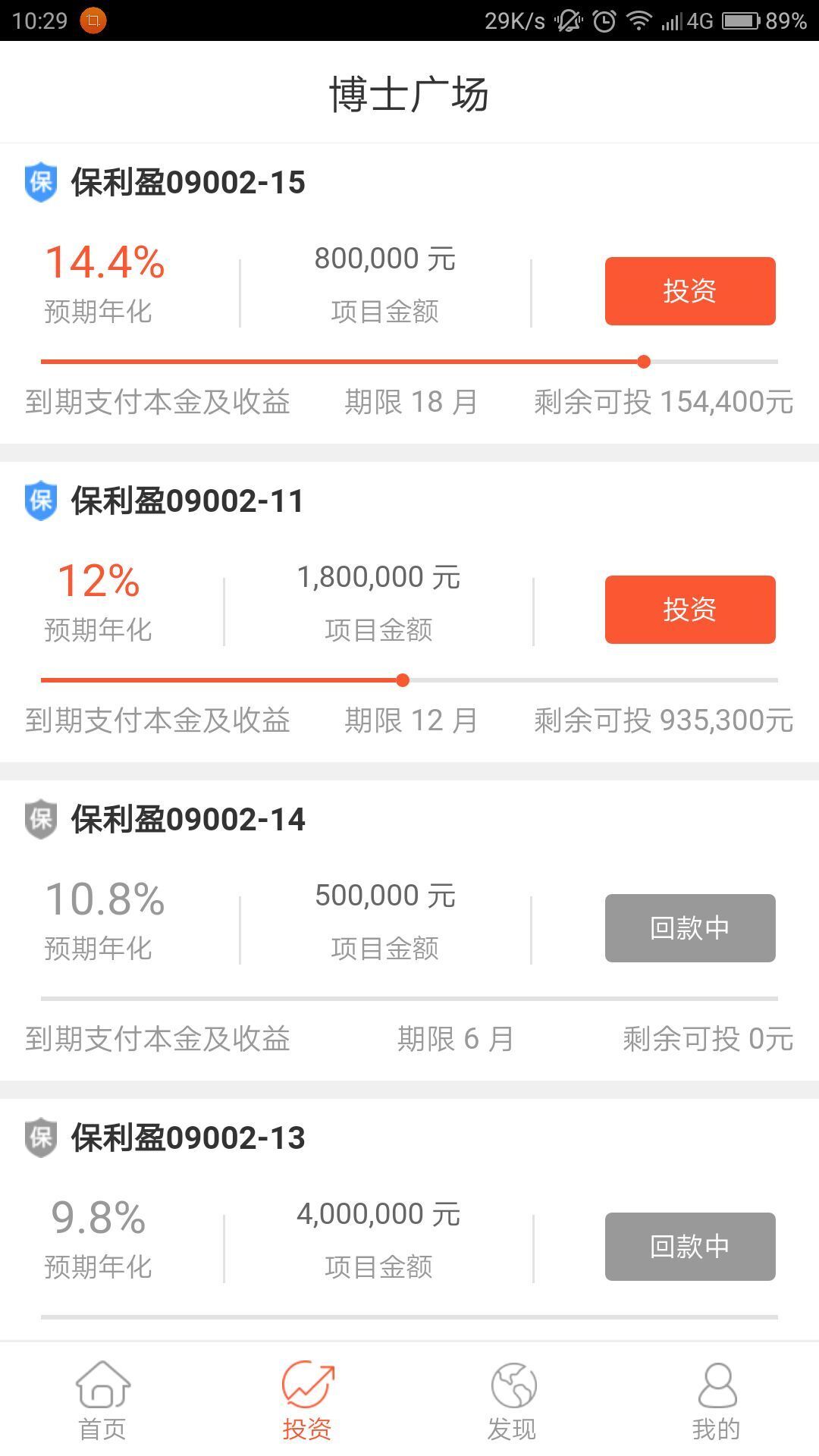Tap the gray 保 shield icon beside 保利盈09002-13
This screenshot has height=1456, width=819.
(40, 1137)
